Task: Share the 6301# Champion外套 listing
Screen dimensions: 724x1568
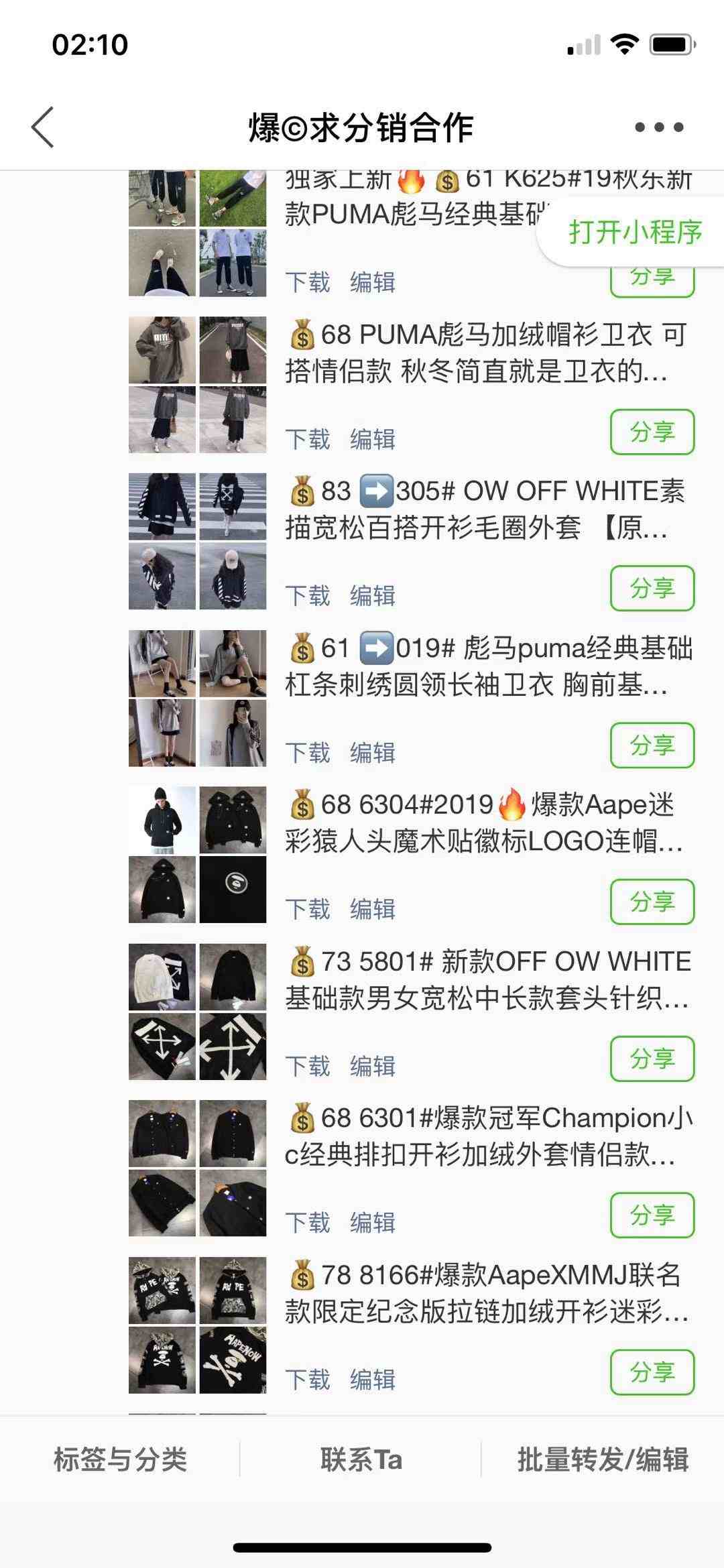Action: point(652,1215)
